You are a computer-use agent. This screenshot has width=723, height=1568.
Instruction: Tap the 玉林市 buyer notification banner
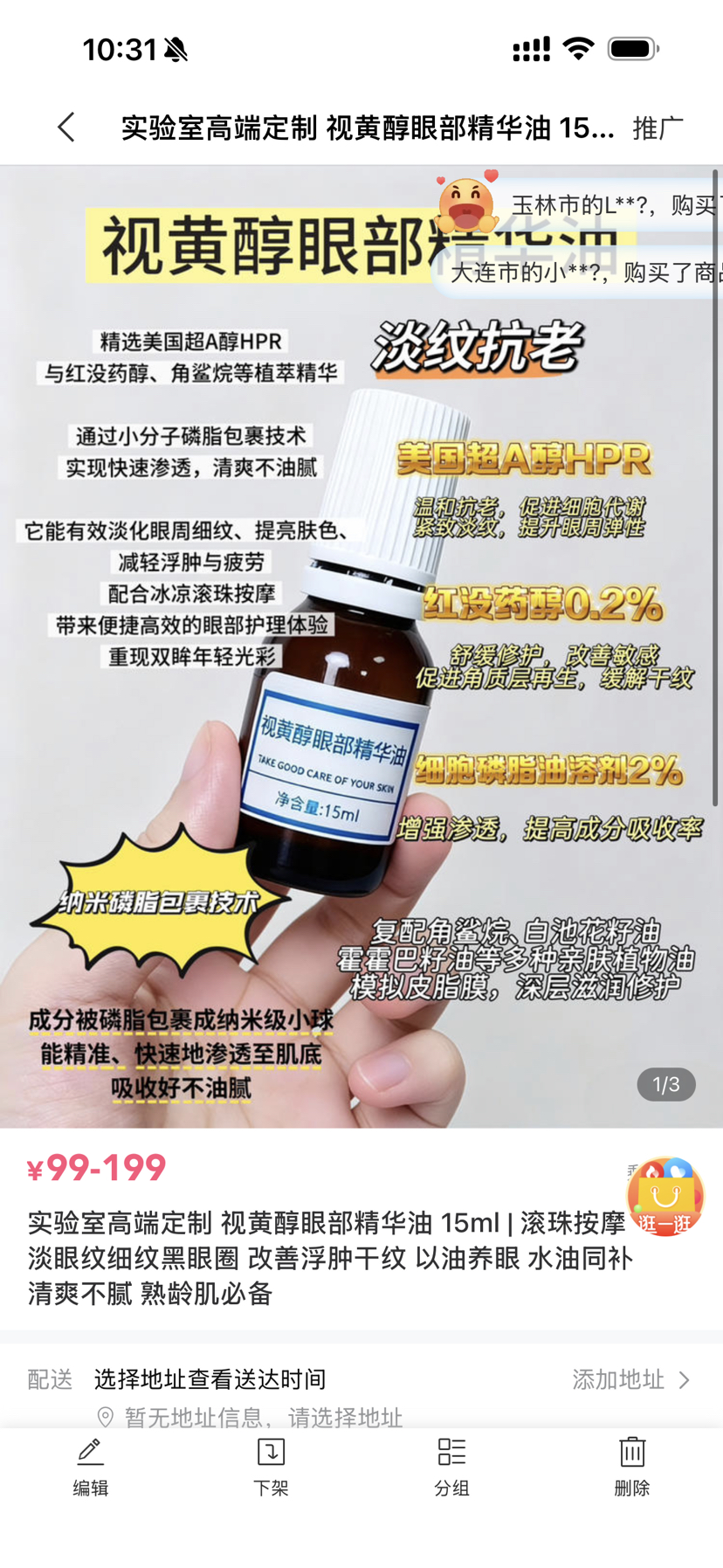[611, 201]
